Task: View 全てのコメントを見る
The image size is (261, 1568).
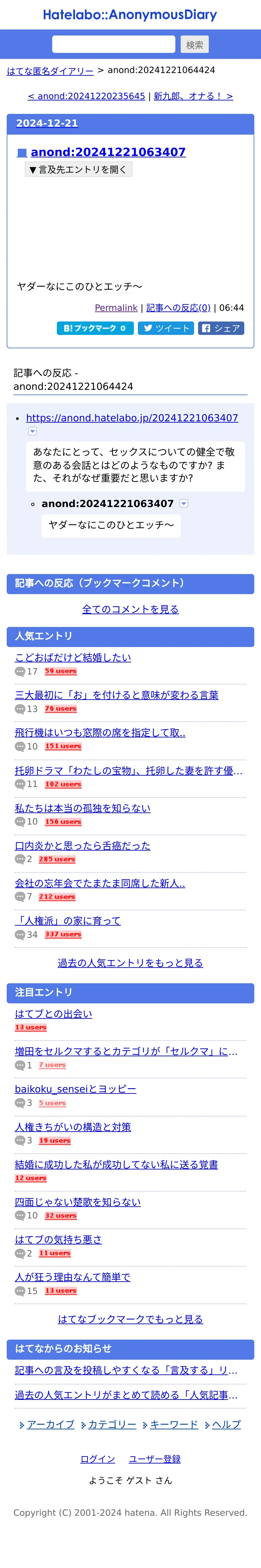Action: click(x=130, y=609)
